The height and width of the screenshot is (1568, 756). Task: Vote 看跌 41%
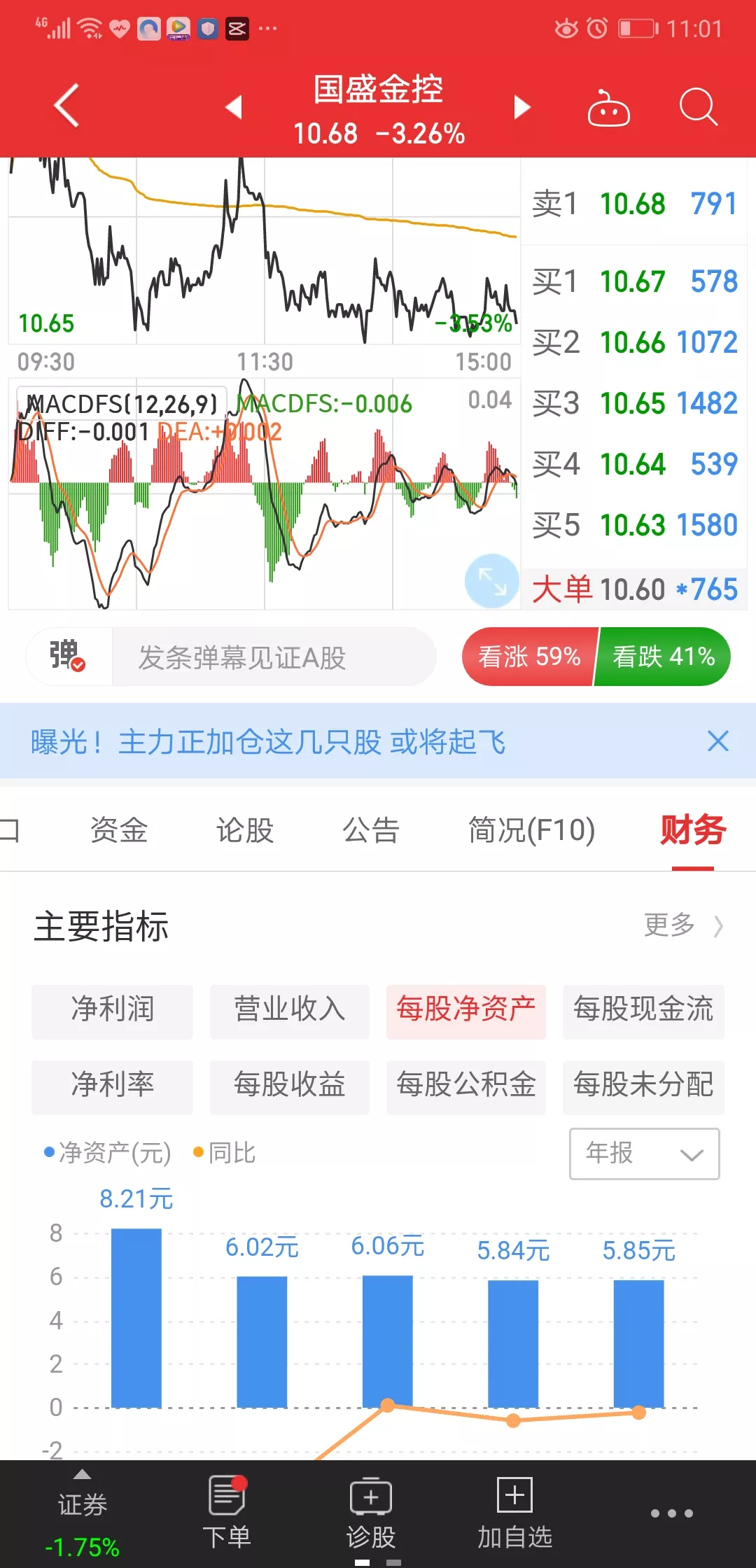click(x=663, y=657)
